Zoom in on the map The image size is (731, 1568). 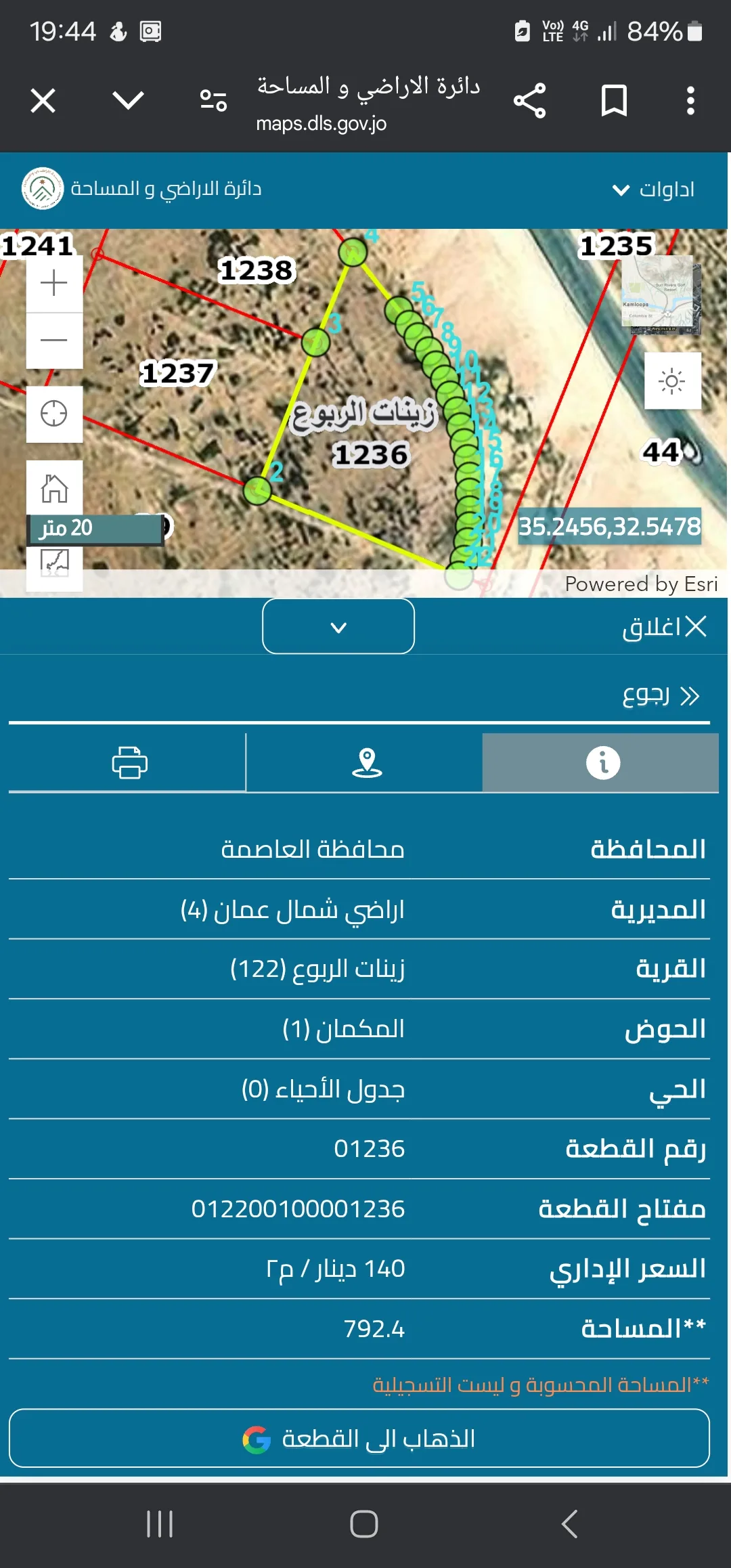54,283
